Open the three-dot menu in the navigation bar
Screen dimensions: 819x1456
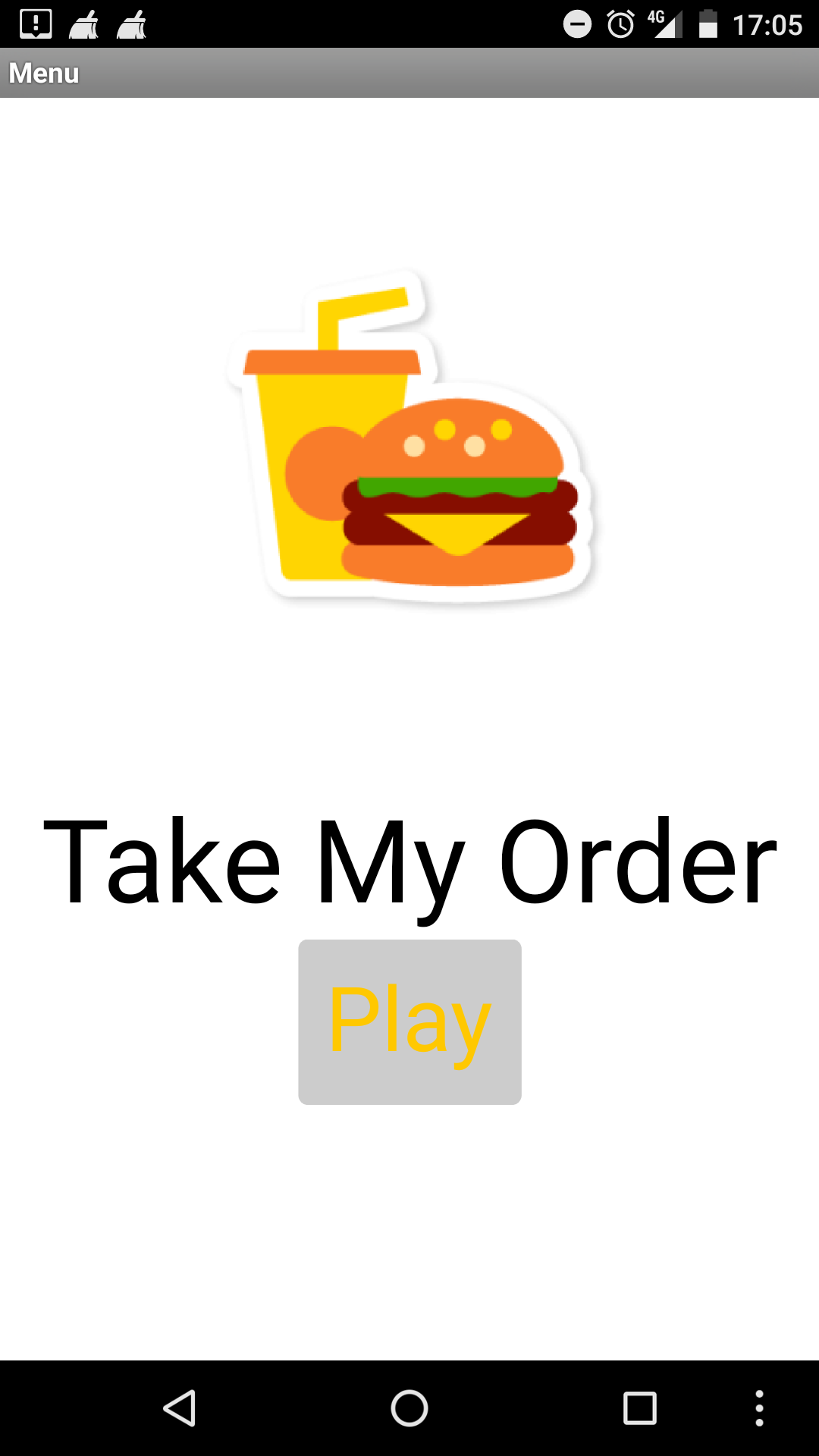pos(759,1408)
